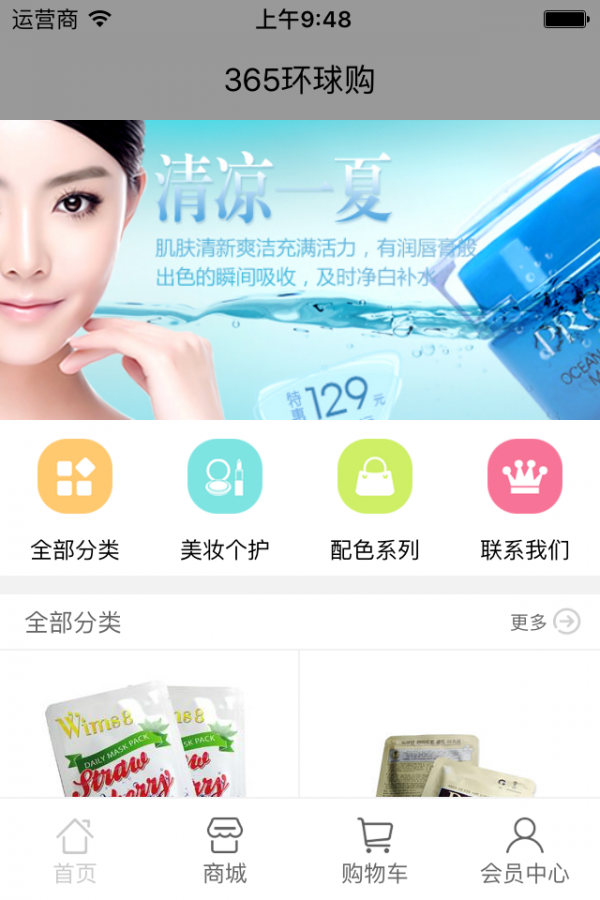Switch to the 首页 tab

click(x=75, y=851)
